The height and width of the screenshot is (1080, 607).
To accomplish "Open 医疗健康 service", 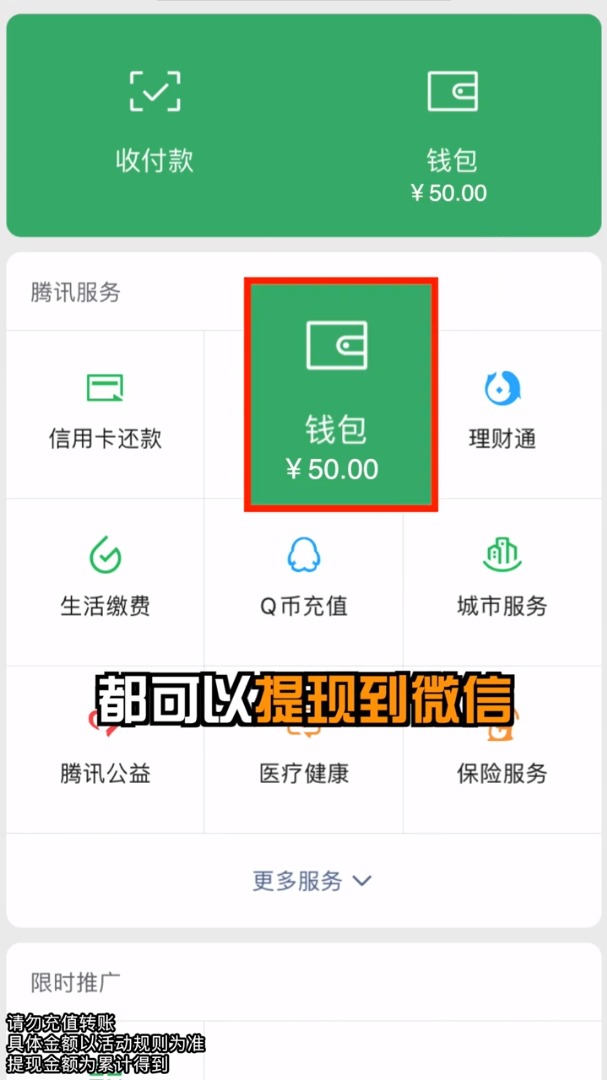I will 304,760.
